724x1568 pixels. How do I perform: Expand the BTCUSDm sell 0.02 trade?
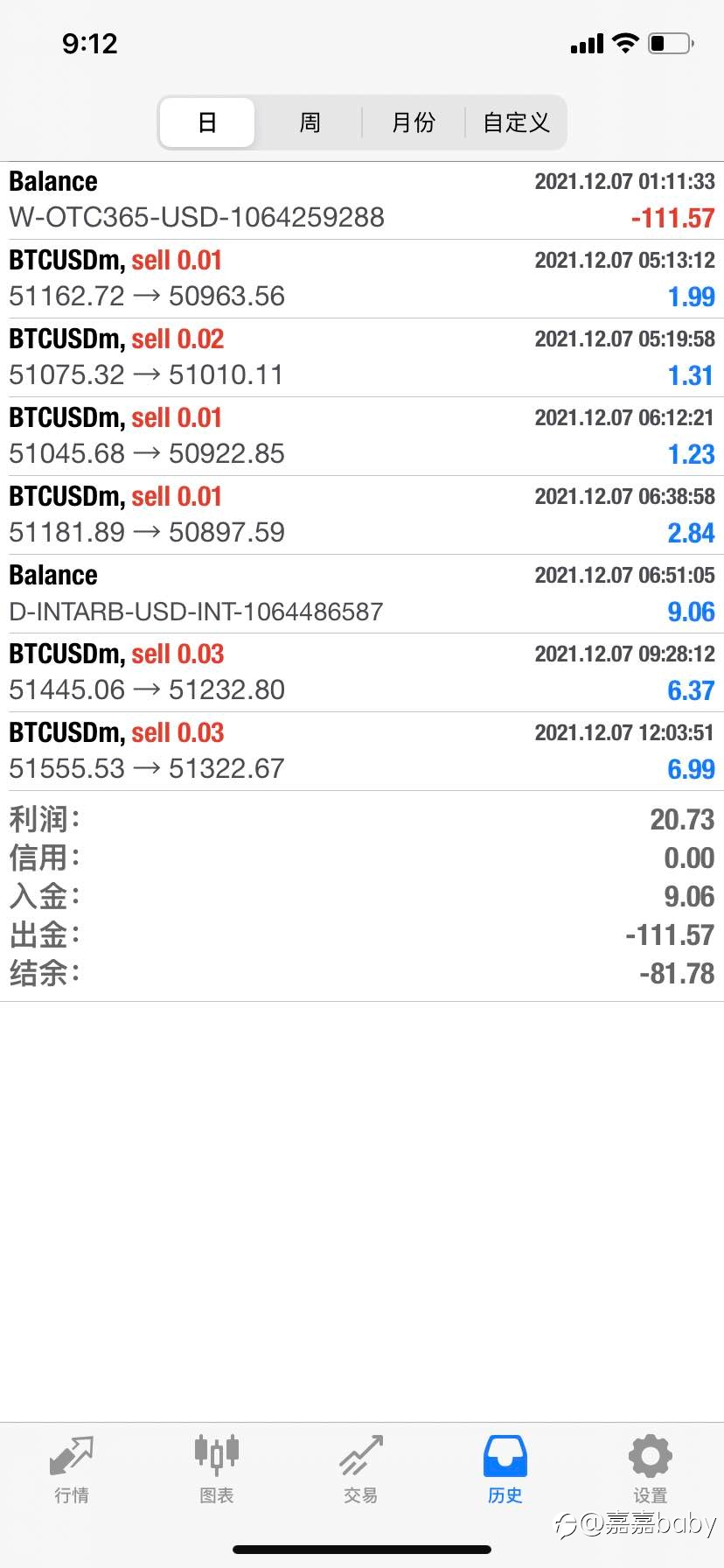point(362,358)
